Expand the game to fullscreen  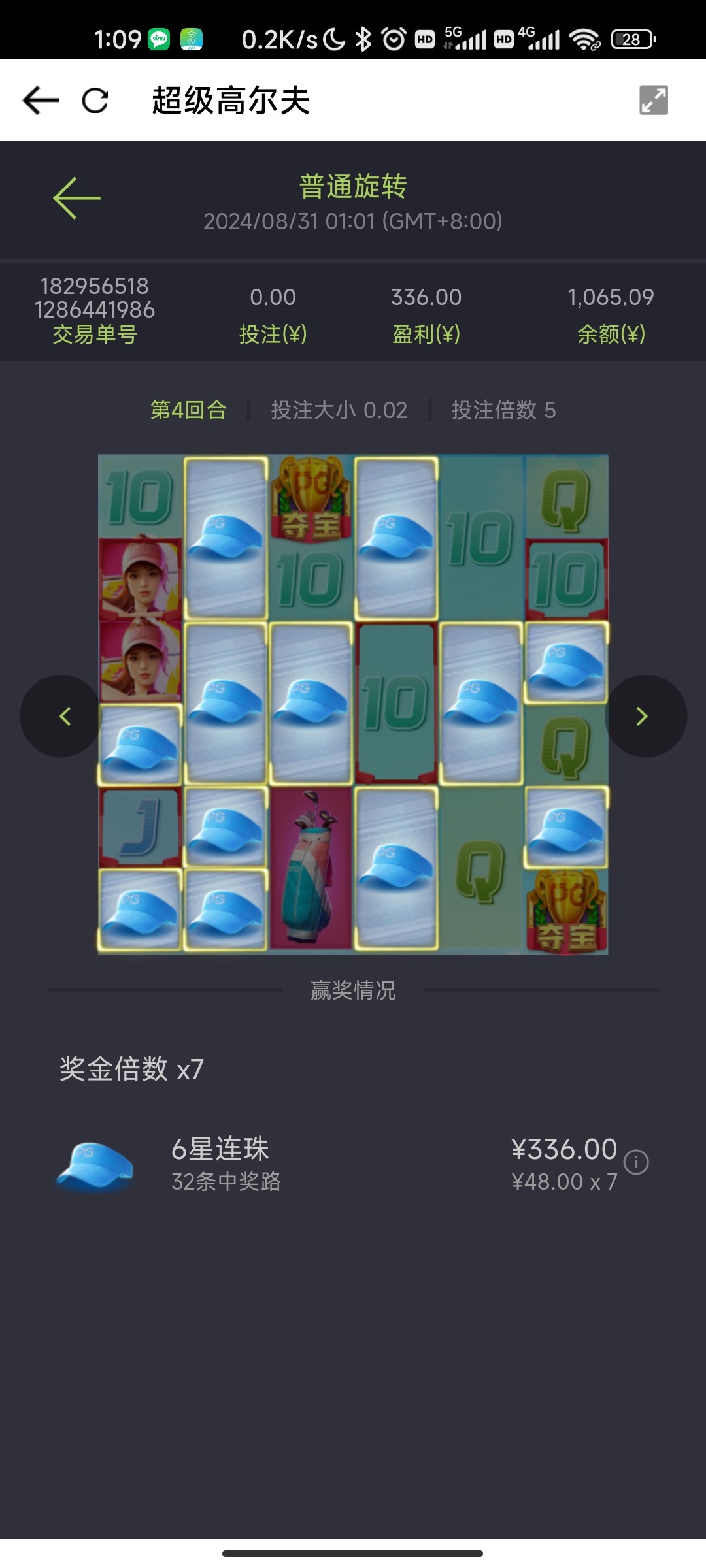[653, 101]
